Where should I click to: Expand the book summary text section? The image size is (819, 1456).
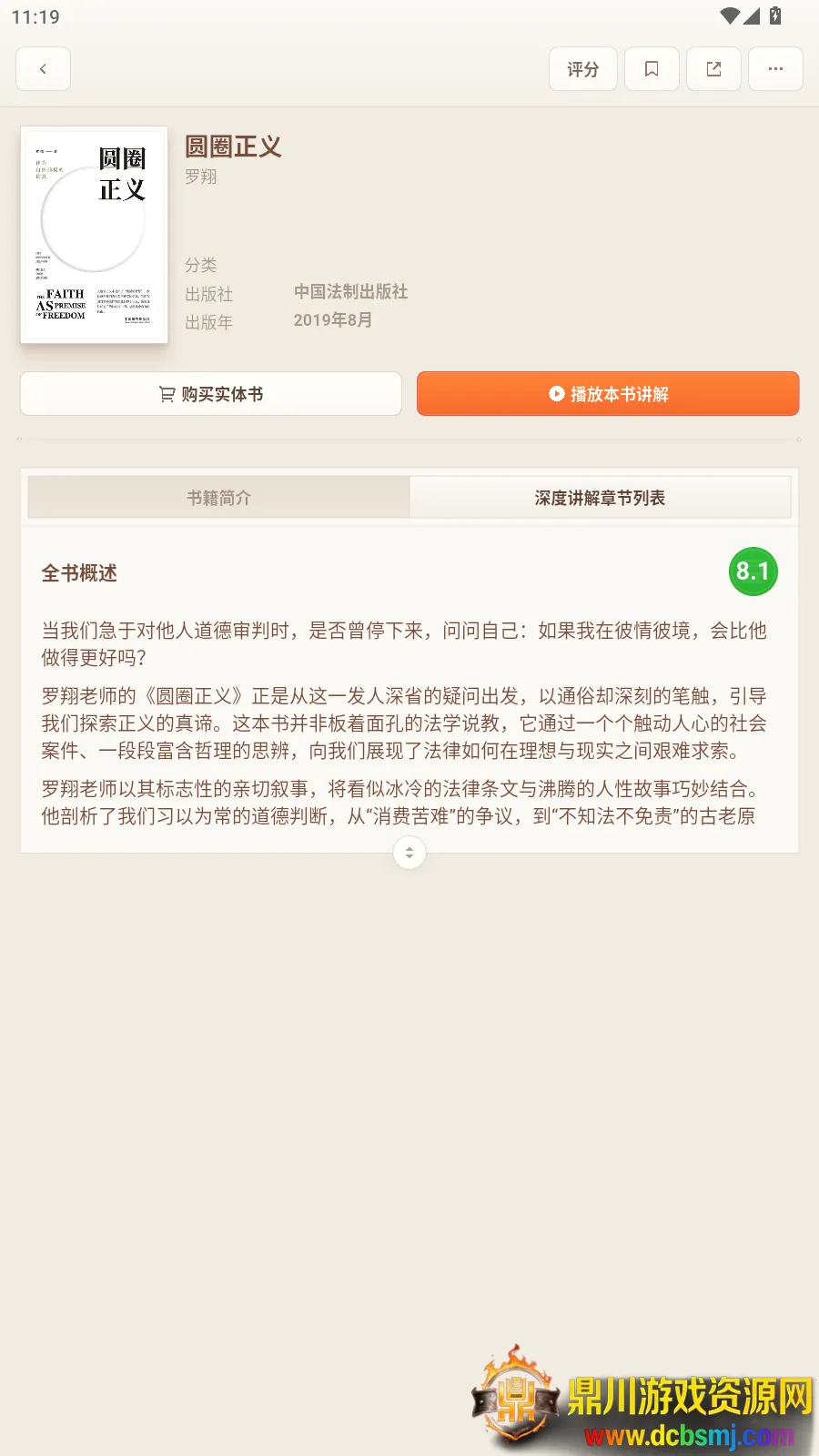(409, 853)
